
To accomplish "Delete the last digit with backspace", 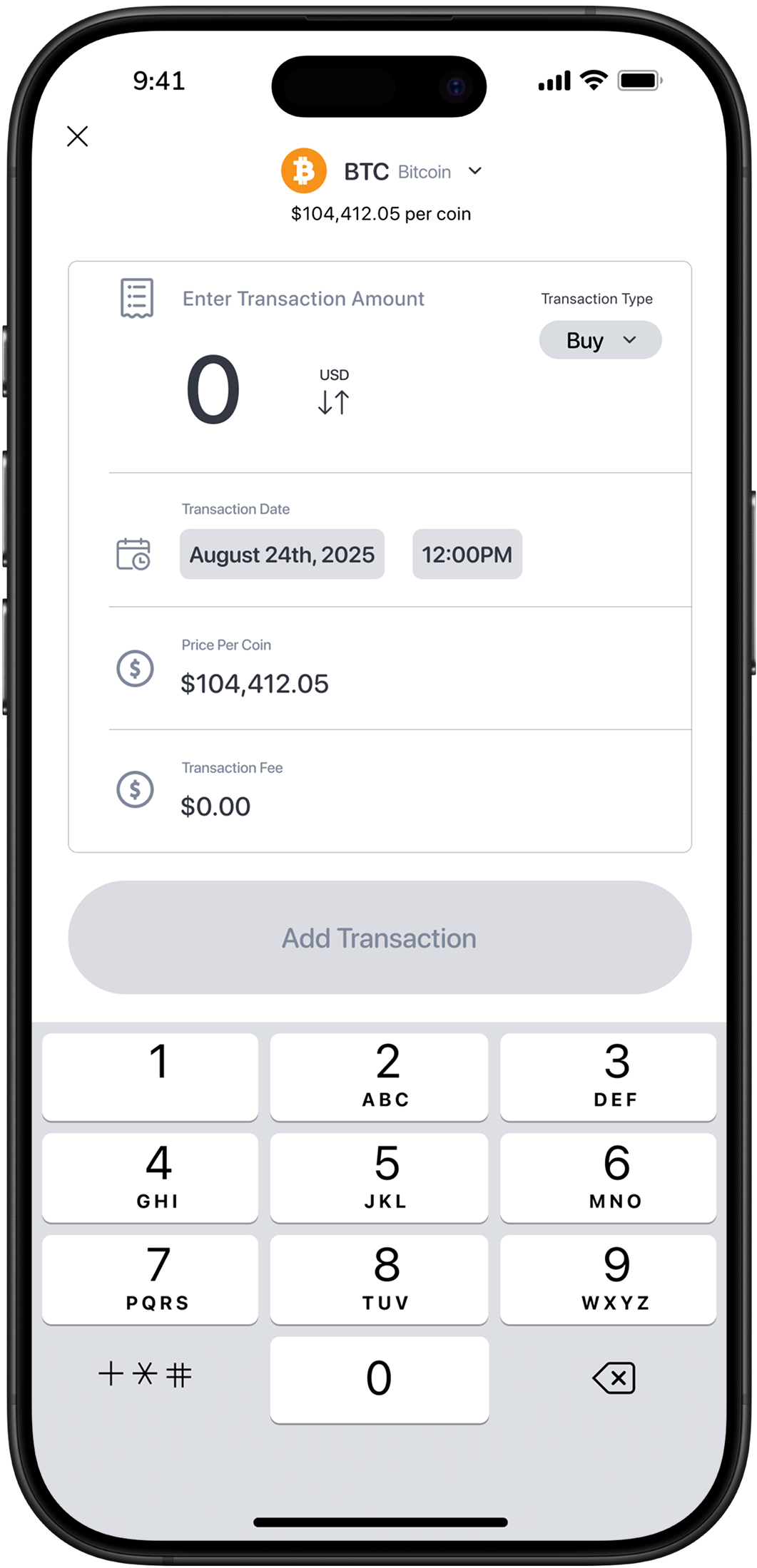I will coord(614,1378).
